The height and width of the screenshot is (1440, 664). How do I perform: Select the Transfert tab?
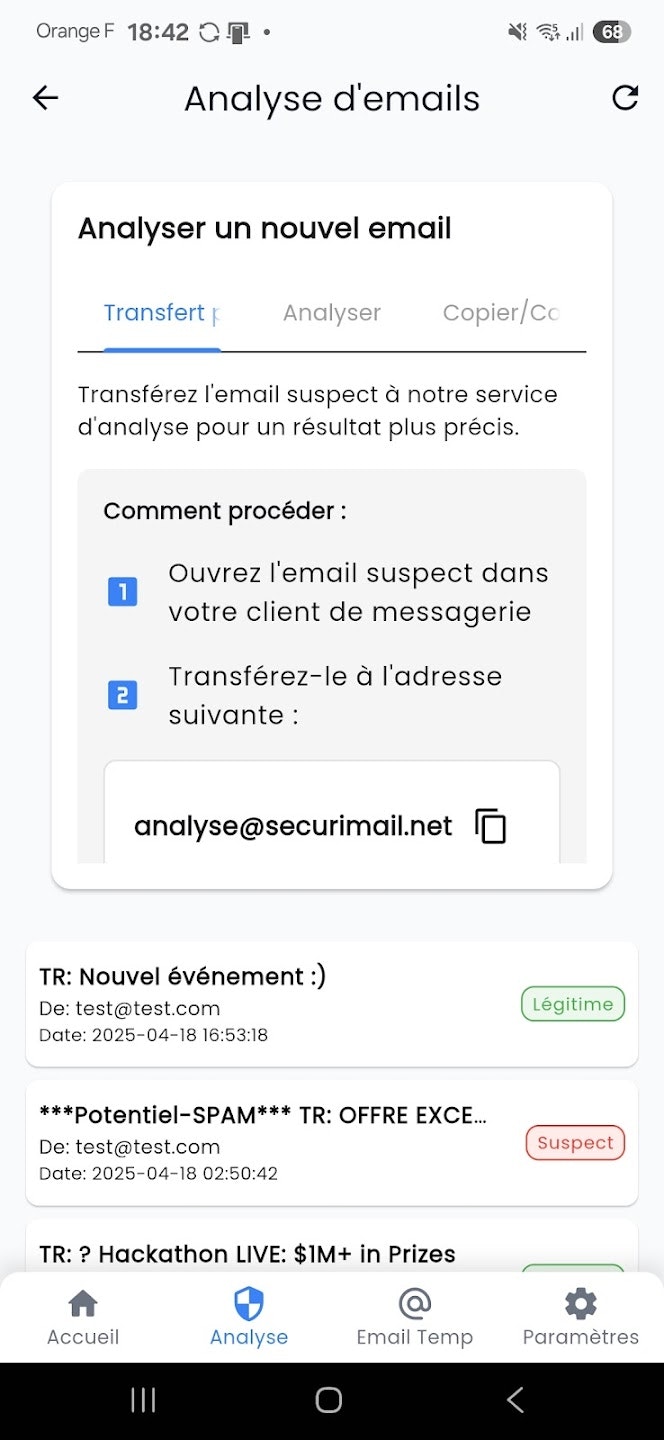(160, 313)
